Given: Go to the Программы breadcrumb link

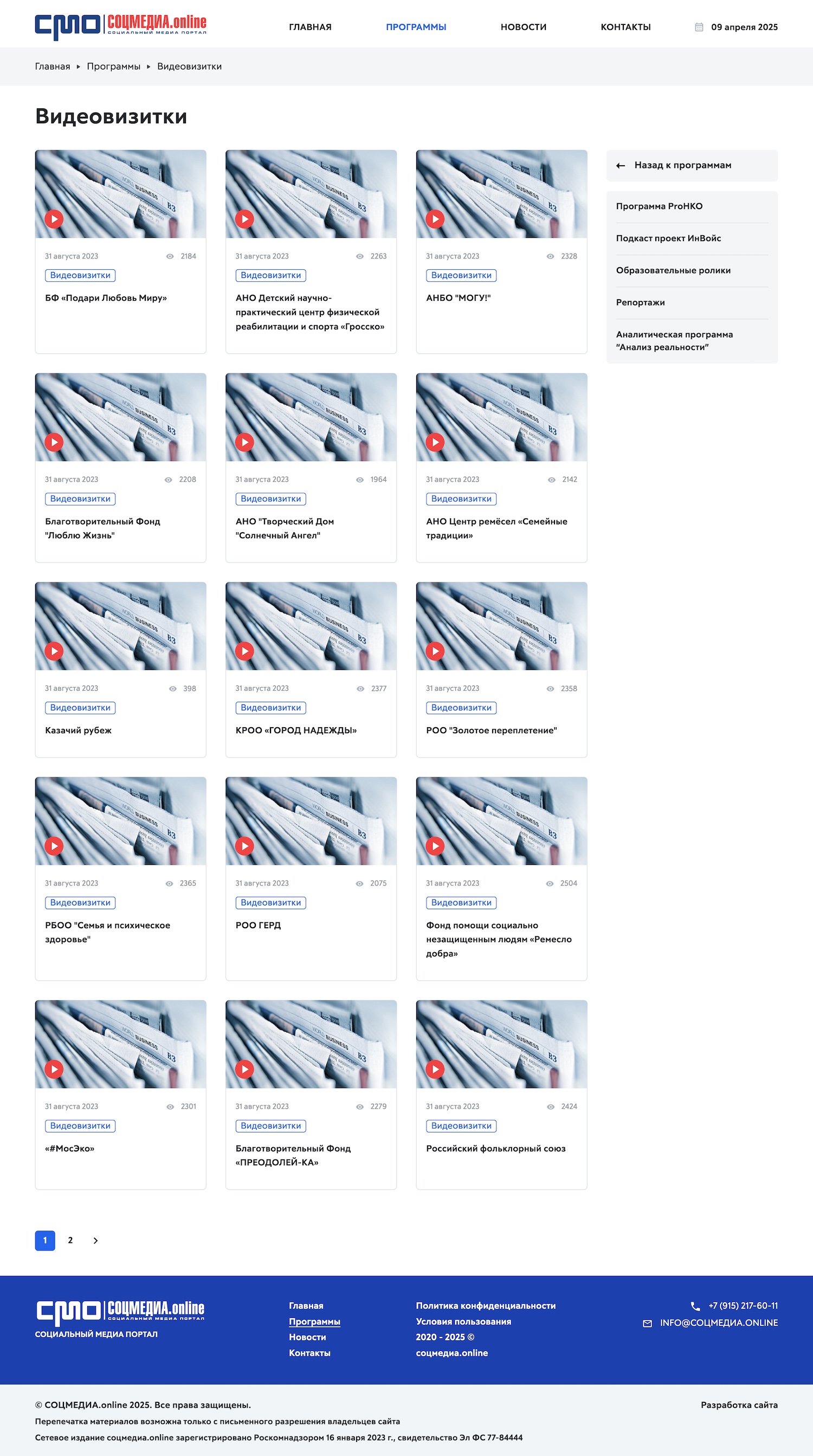Looking at the screenshot, I should pos(114,67).
